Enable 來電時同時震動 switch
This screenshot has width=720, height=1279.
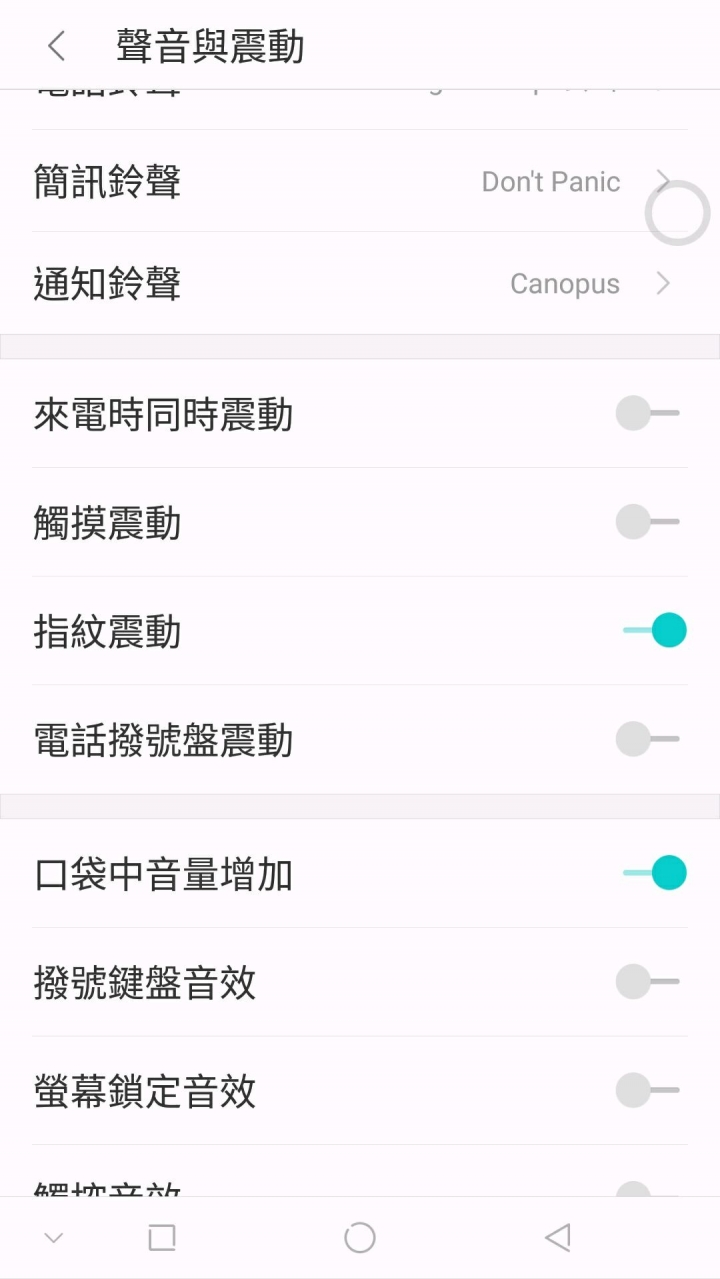point(648,413)
